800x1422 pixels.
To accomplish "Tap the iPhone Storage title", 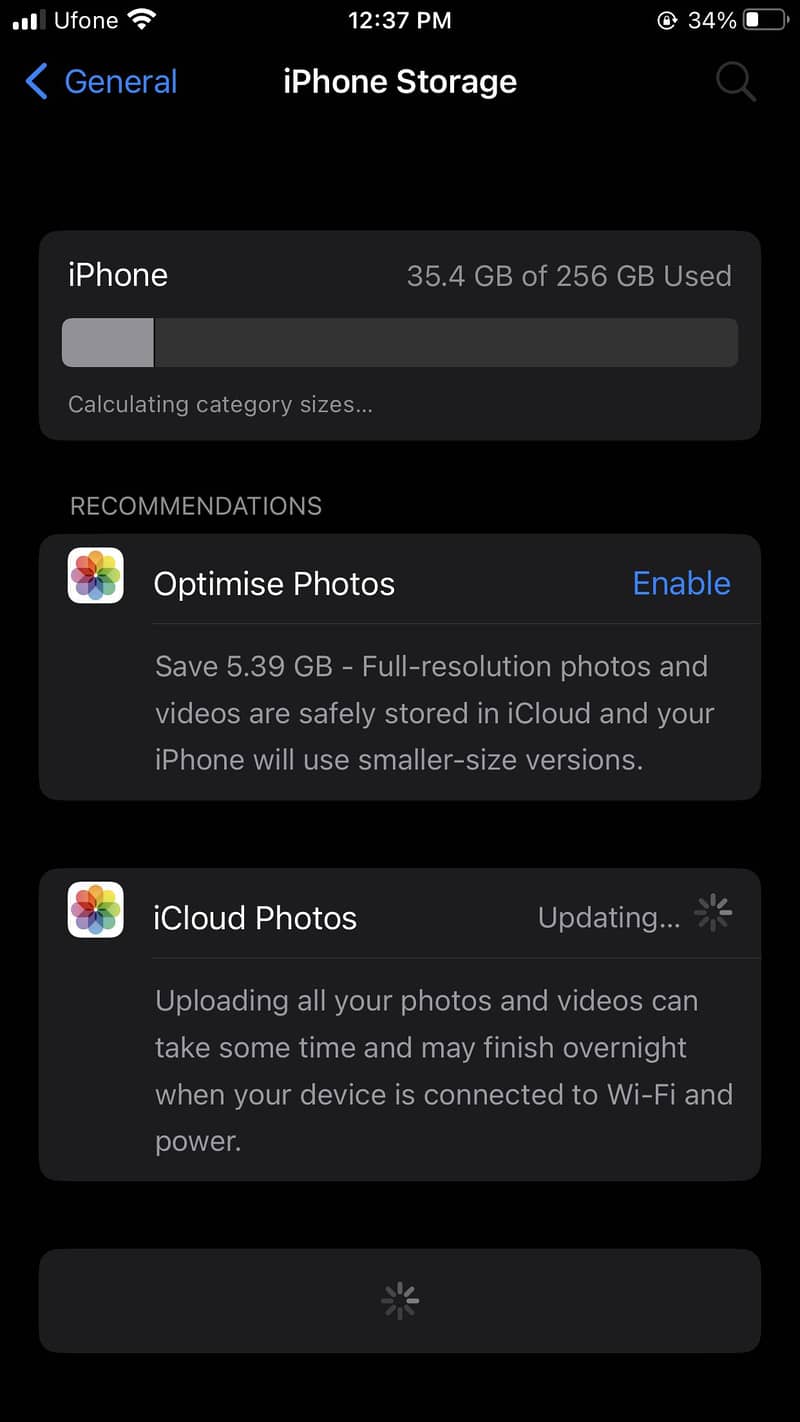I will 400,82.
